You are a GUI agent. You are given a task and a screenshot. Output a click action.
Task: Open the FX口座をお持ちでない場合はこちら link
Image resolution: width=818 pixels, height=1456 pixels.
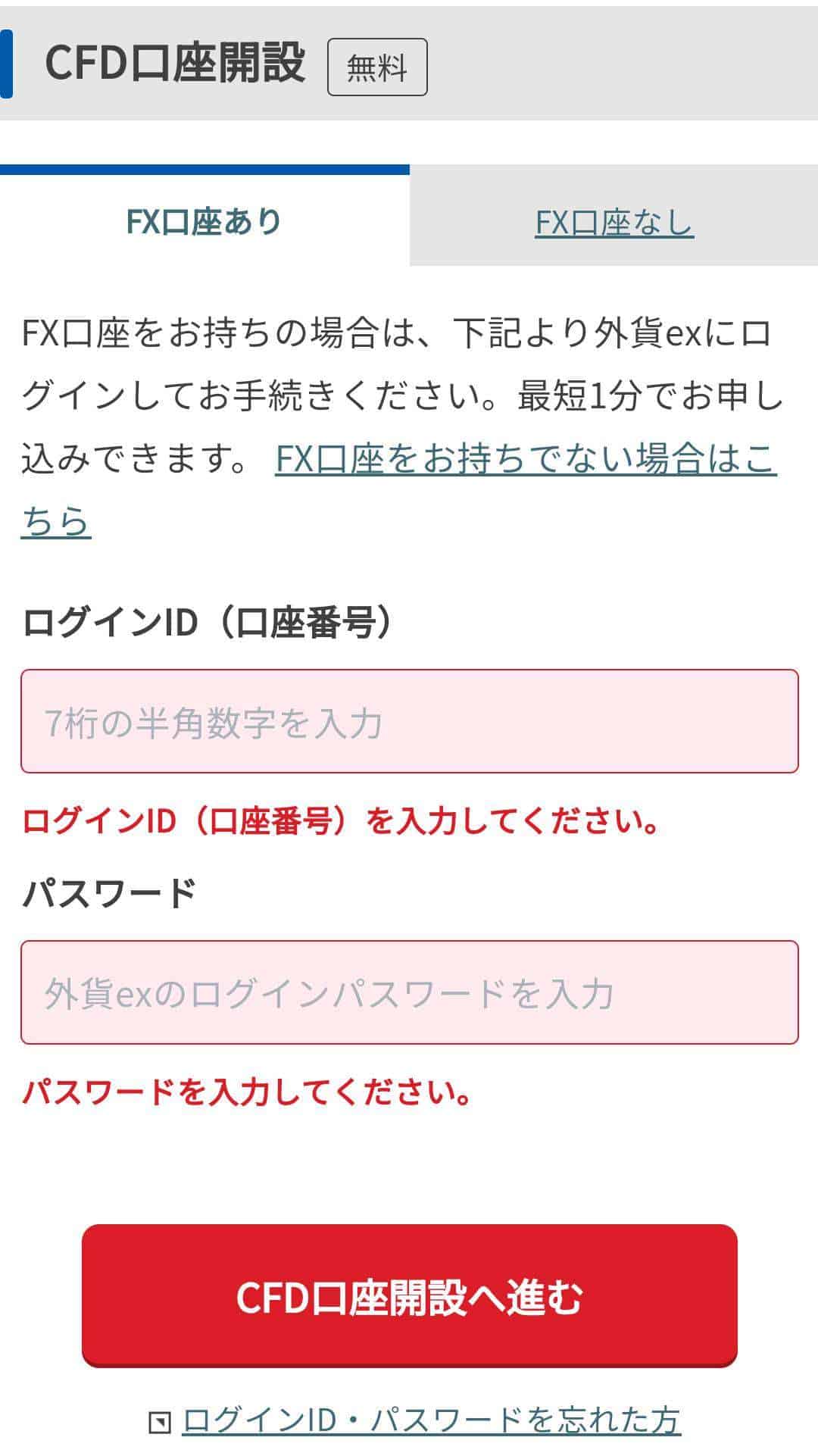click(526, 459)
